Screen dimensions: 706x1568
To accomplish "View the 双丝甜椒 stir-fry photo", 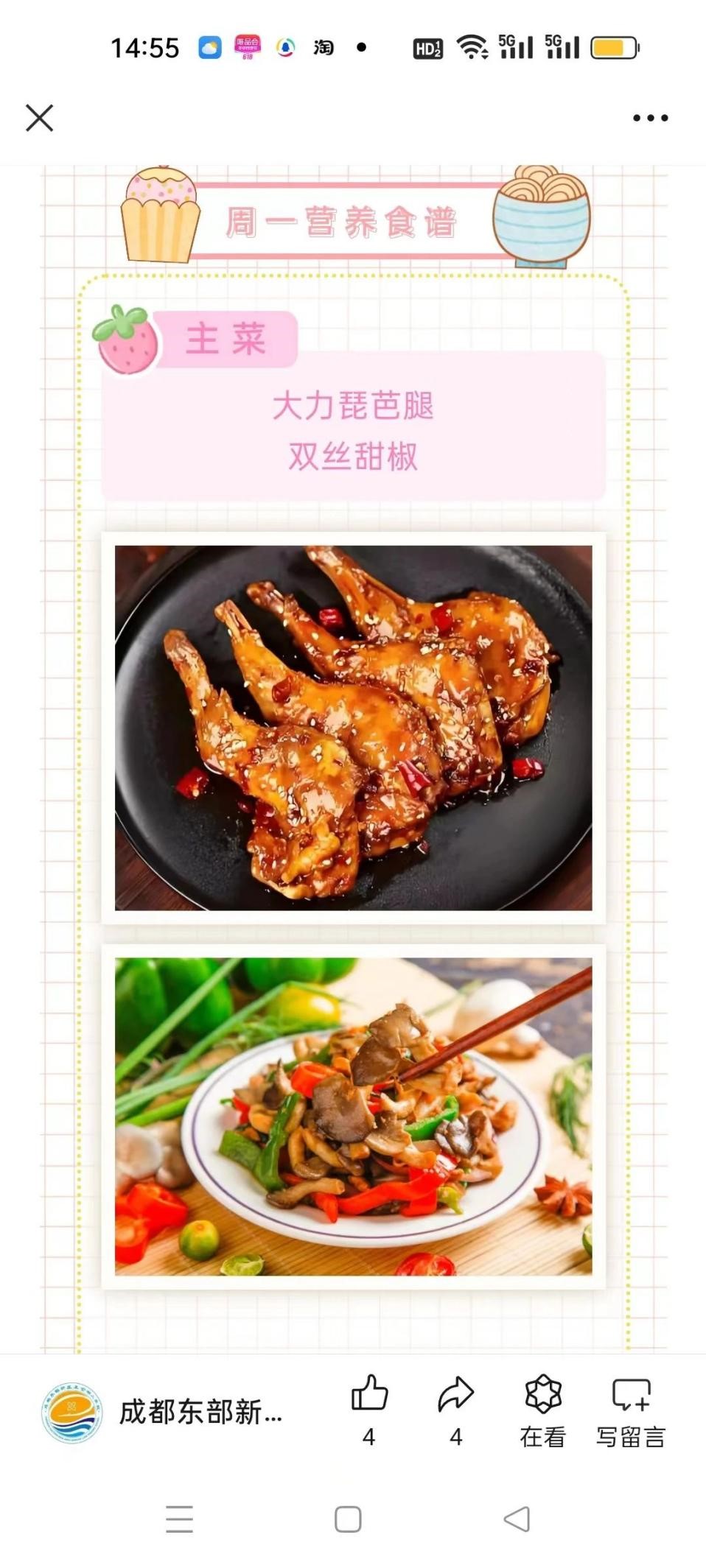I will click(353, 1116).
